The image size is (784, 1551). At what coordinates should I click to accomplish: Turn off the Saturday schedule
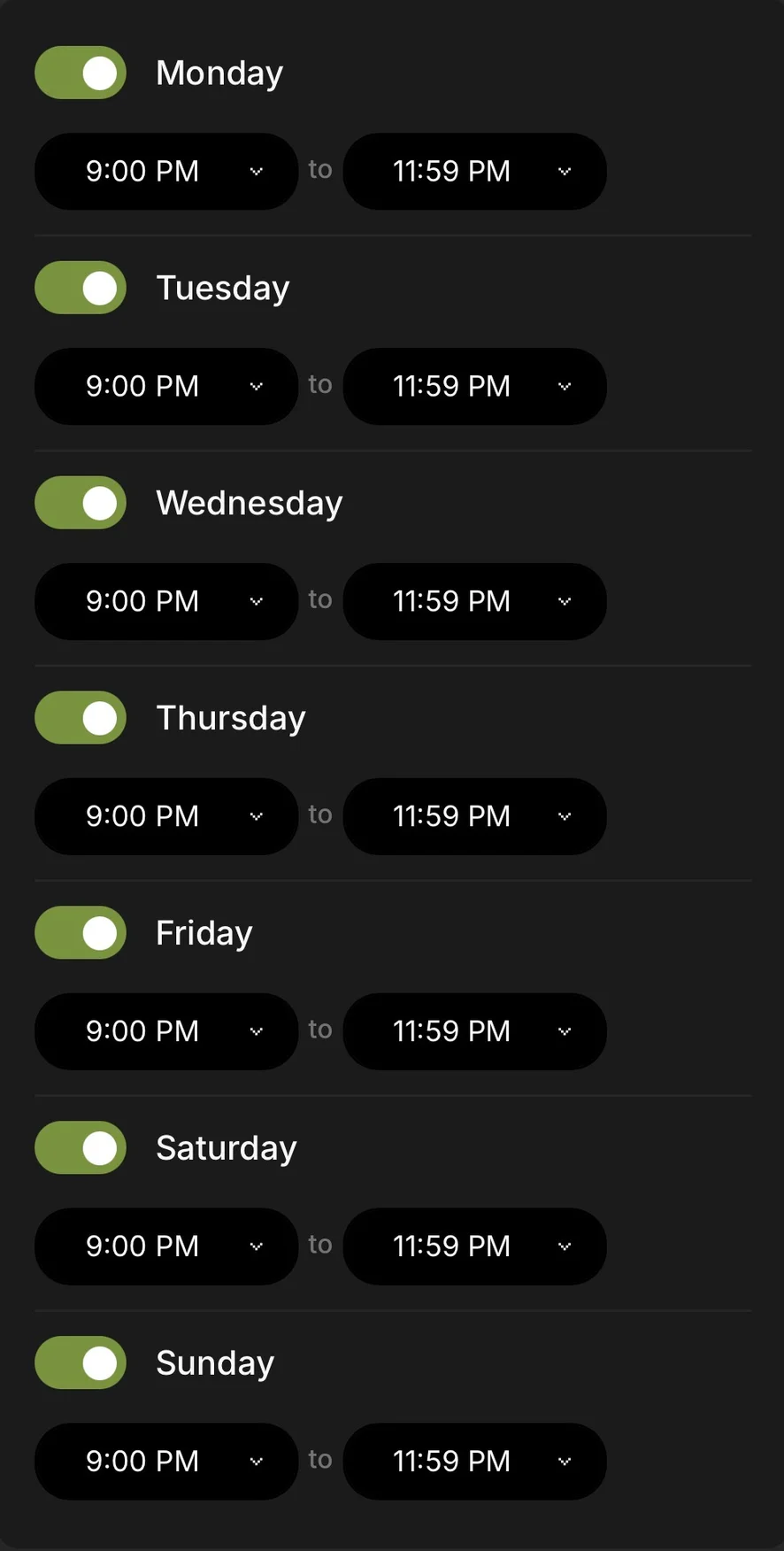coord(81,1148)
